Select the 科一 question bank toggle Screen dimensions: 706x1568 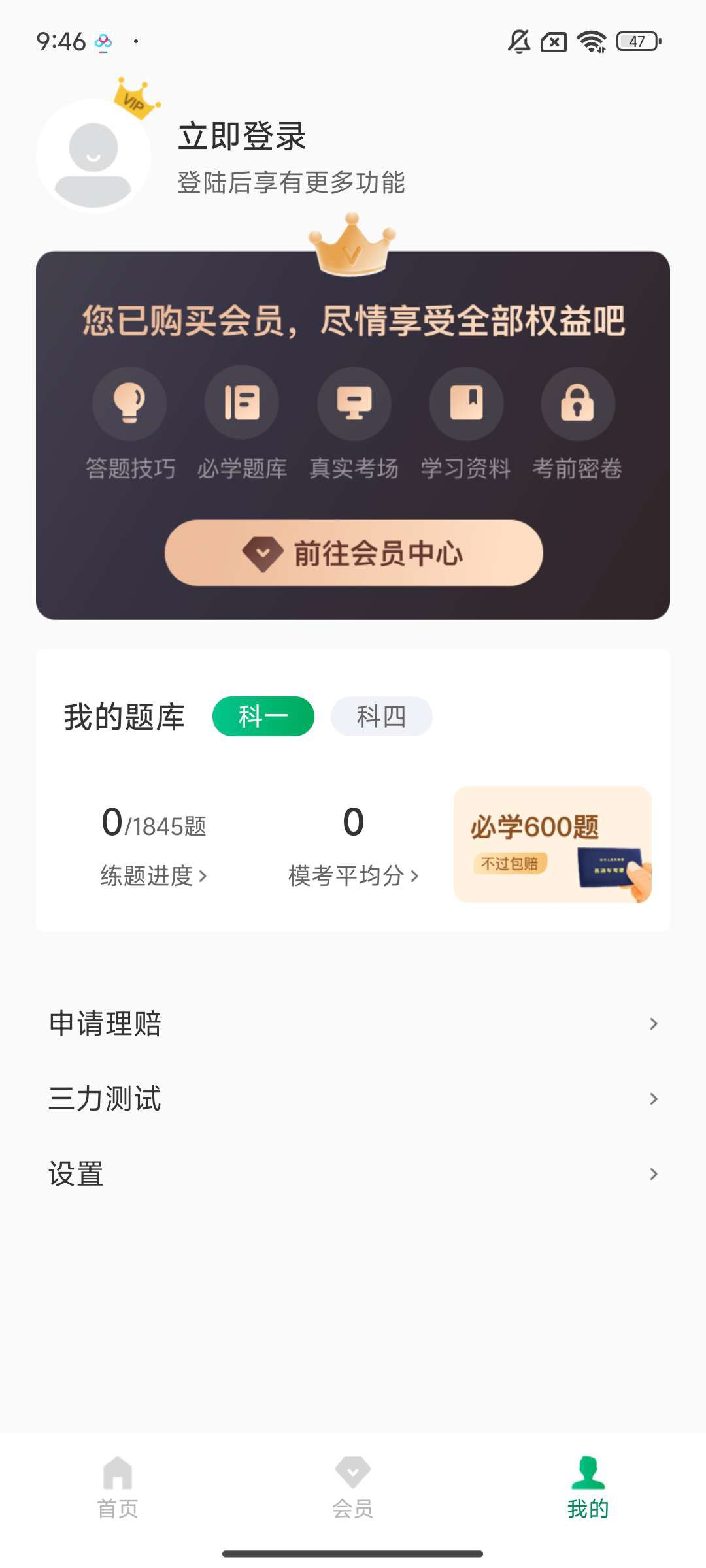click(x=263, y=716)
